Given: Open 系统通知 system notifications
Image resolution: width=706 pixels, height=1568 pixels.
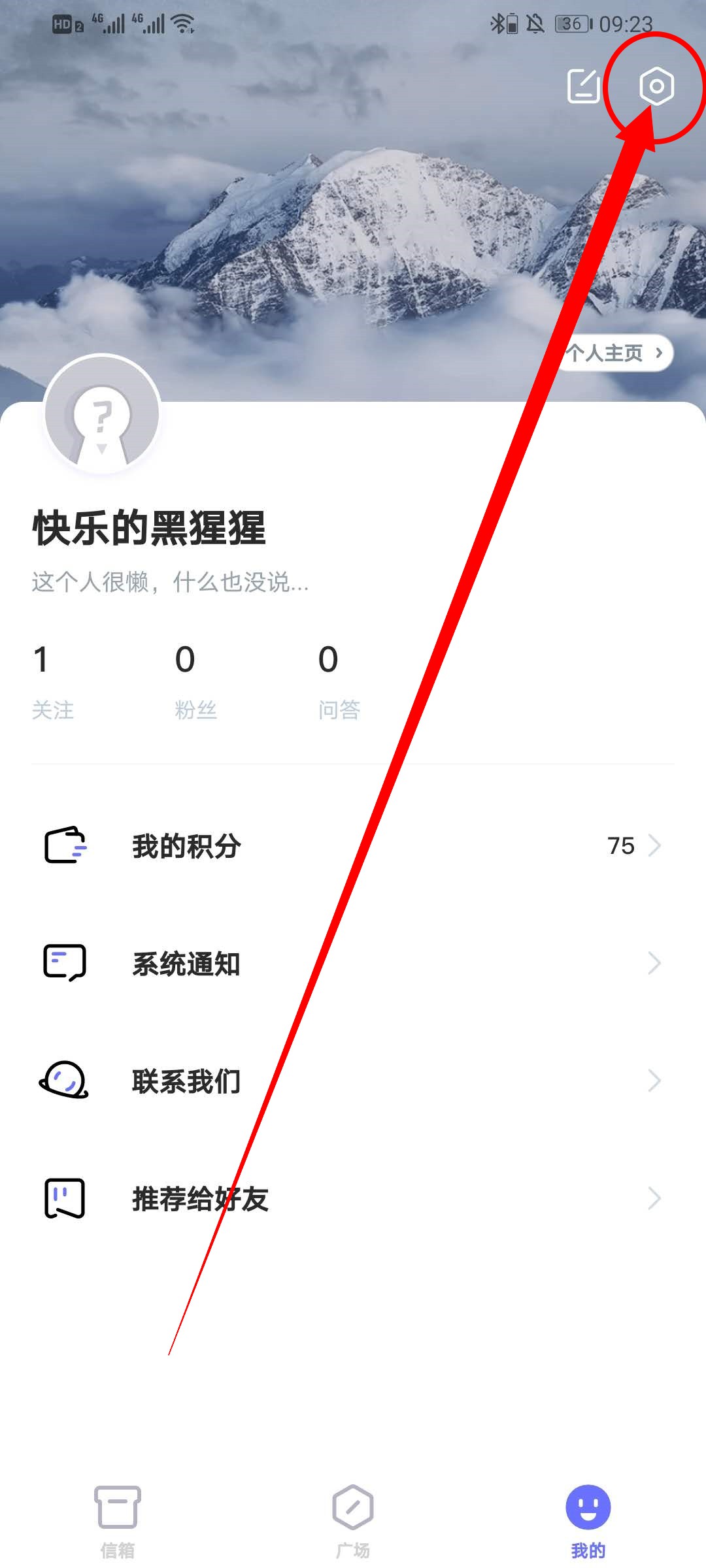Looking at the screenshot, I should [x=353, y=964].
